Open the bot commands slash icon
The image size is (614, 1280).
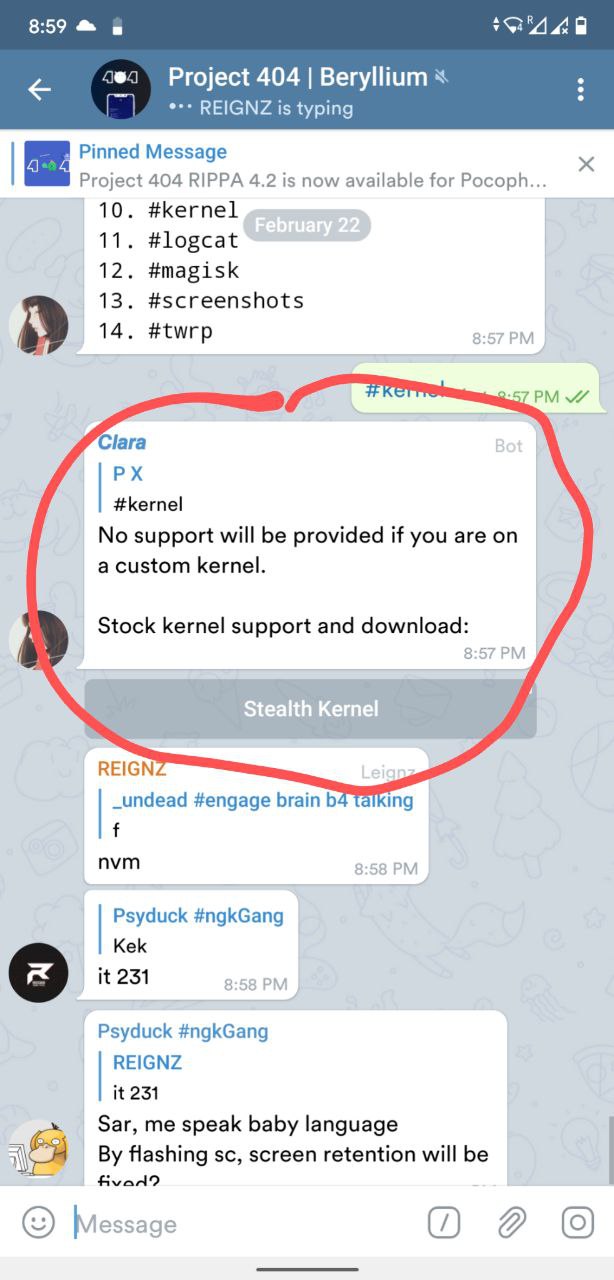click(x=444, y=1222)
